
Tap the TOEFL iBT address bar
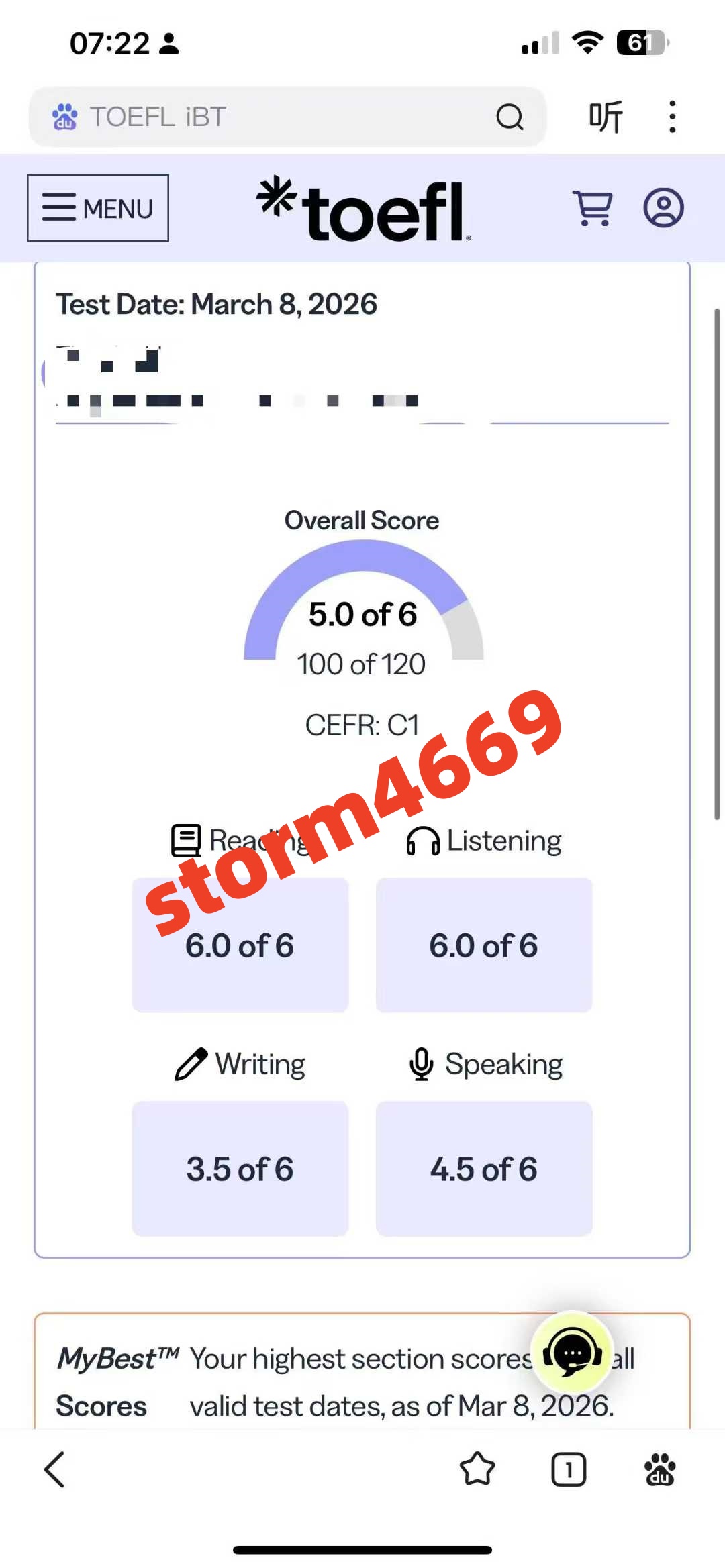pyautogui.click(x=269, y=117)
